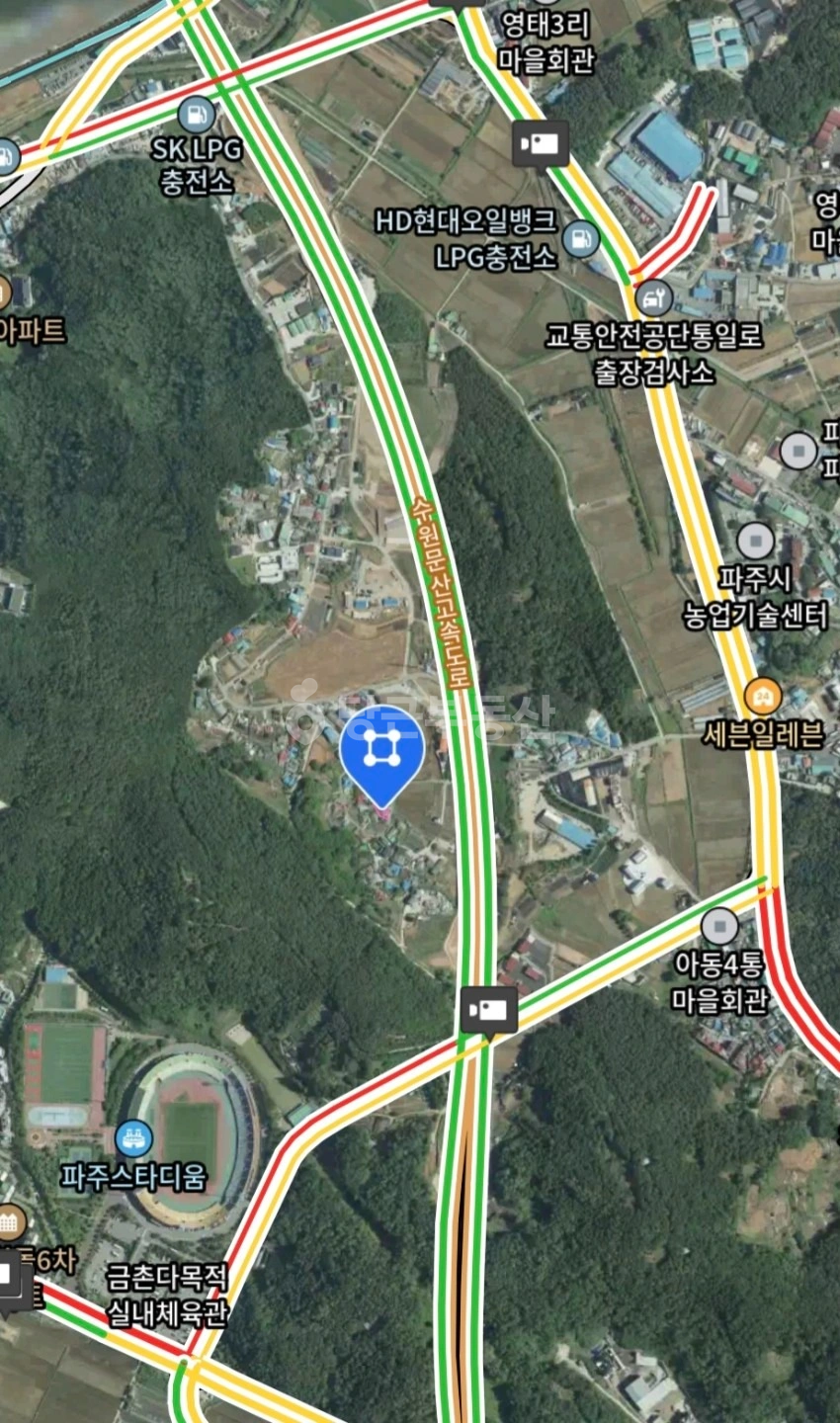Select the 아동4통 마을회관 marker

tap(719, 927)
